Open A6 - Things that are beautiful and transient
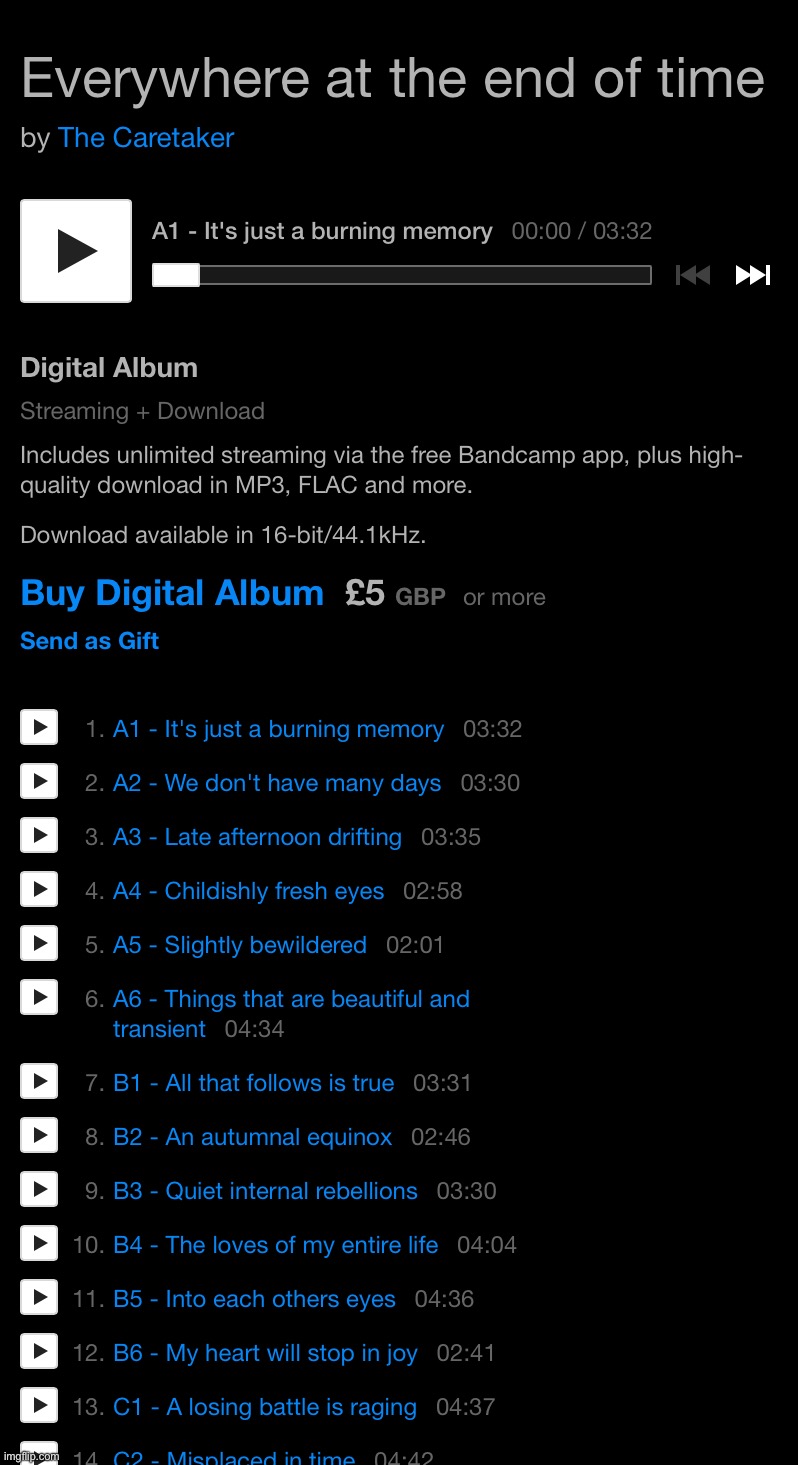Screen dimensions: 798x1465 pyautogui.click(x=291, y=999)
